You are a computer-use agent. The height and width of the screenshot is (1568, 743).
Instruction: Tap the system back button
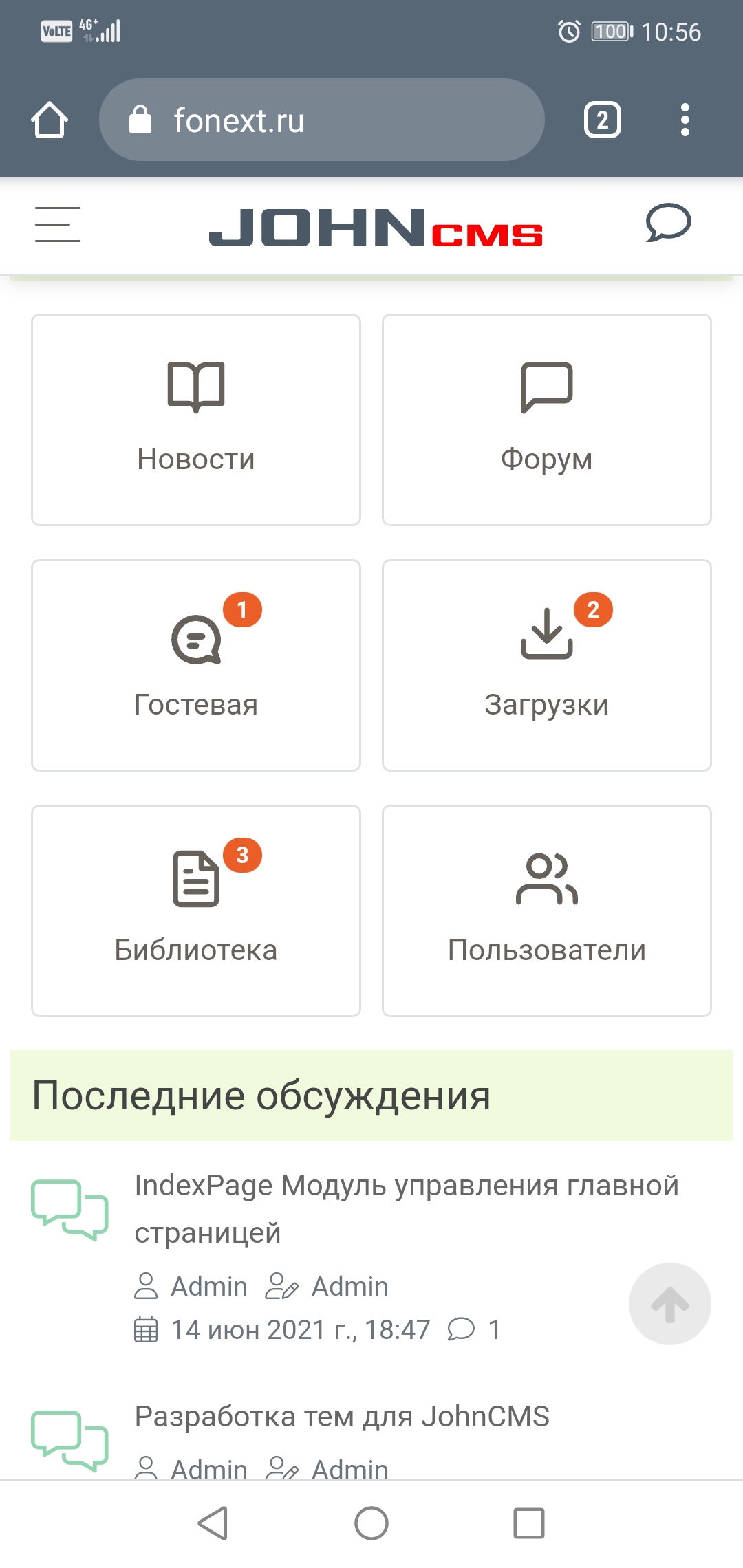(x=213, y=1523)
